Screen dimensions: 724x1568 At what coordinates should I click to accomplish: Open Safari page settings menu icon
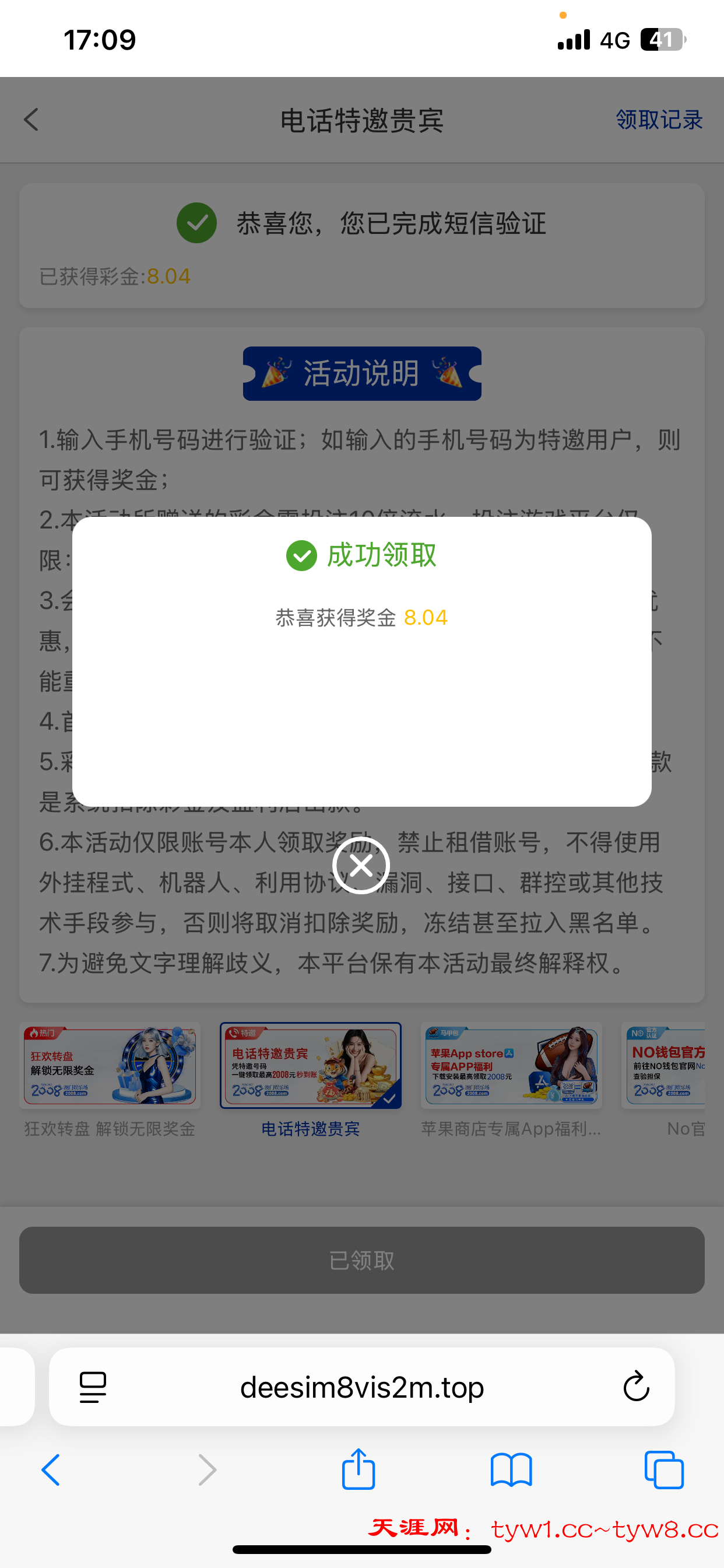point(93,1387)
